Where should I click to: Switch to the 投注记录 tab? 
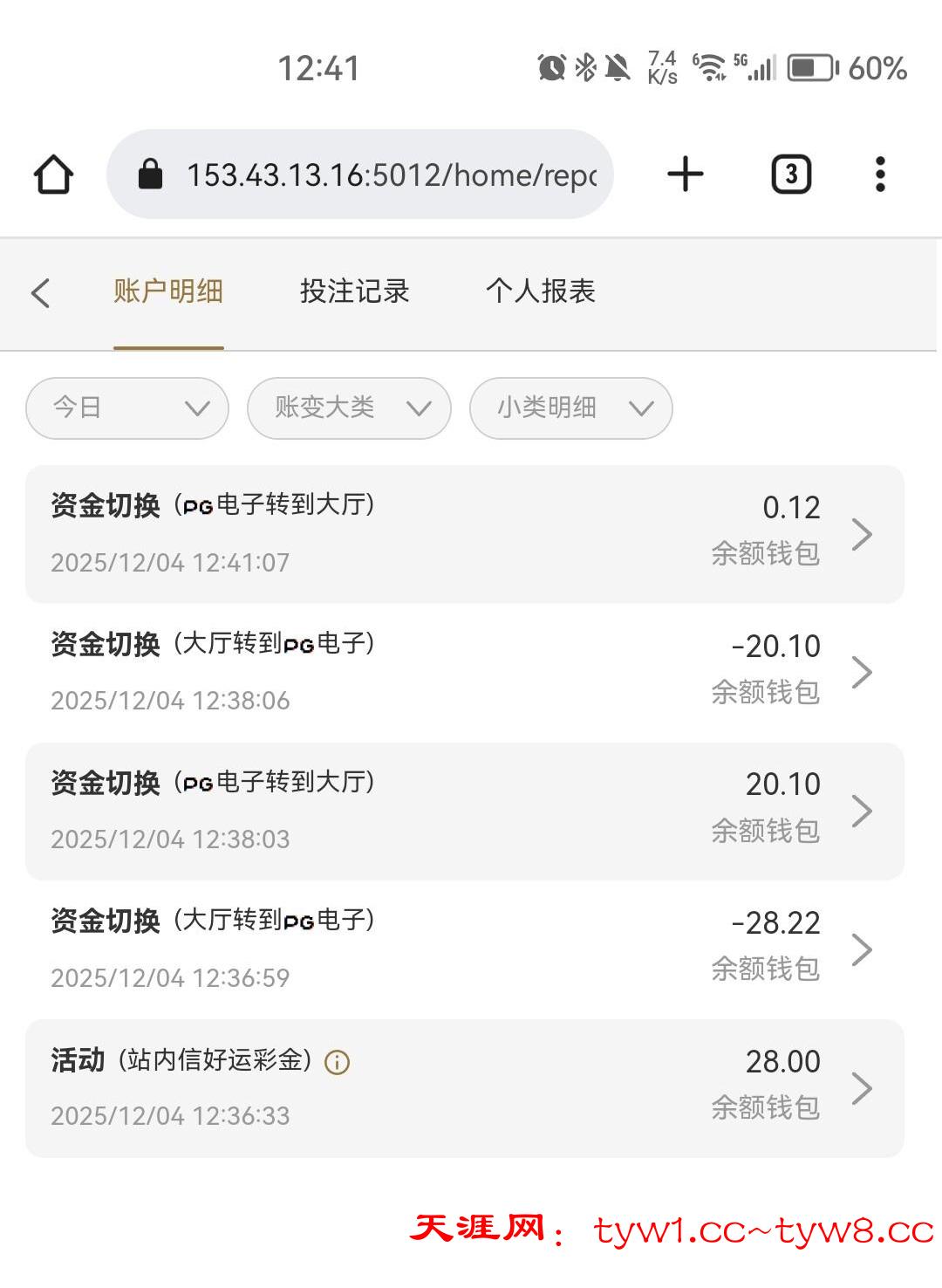click(x=354, y=291)
